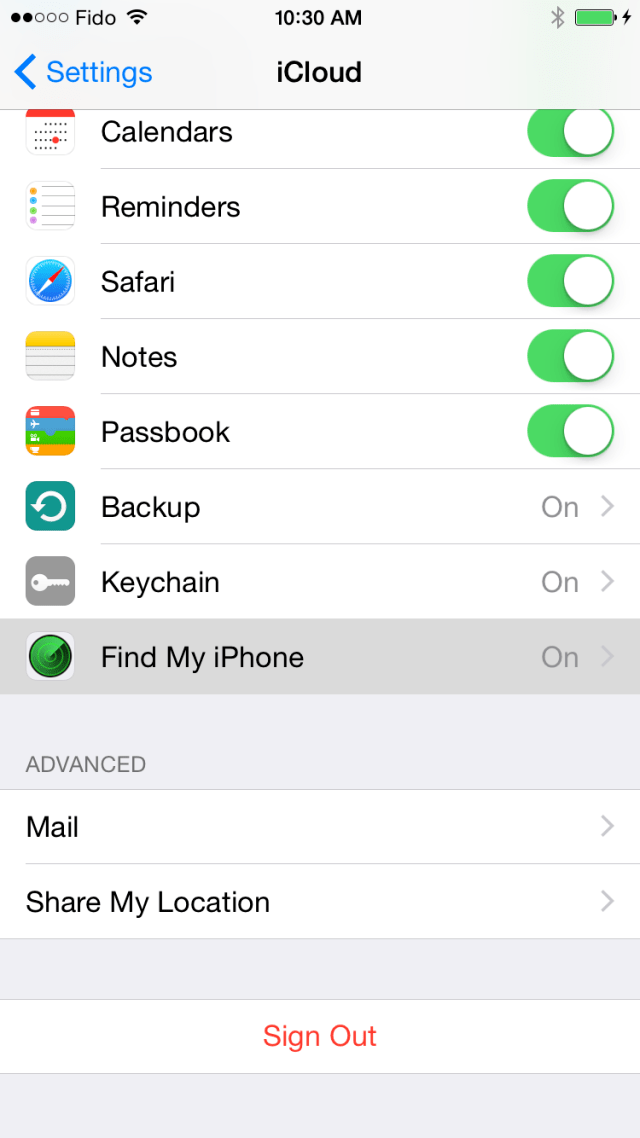Open Backup settings
This screenshot has width=640, height=1138.
(x=320, y=507)
